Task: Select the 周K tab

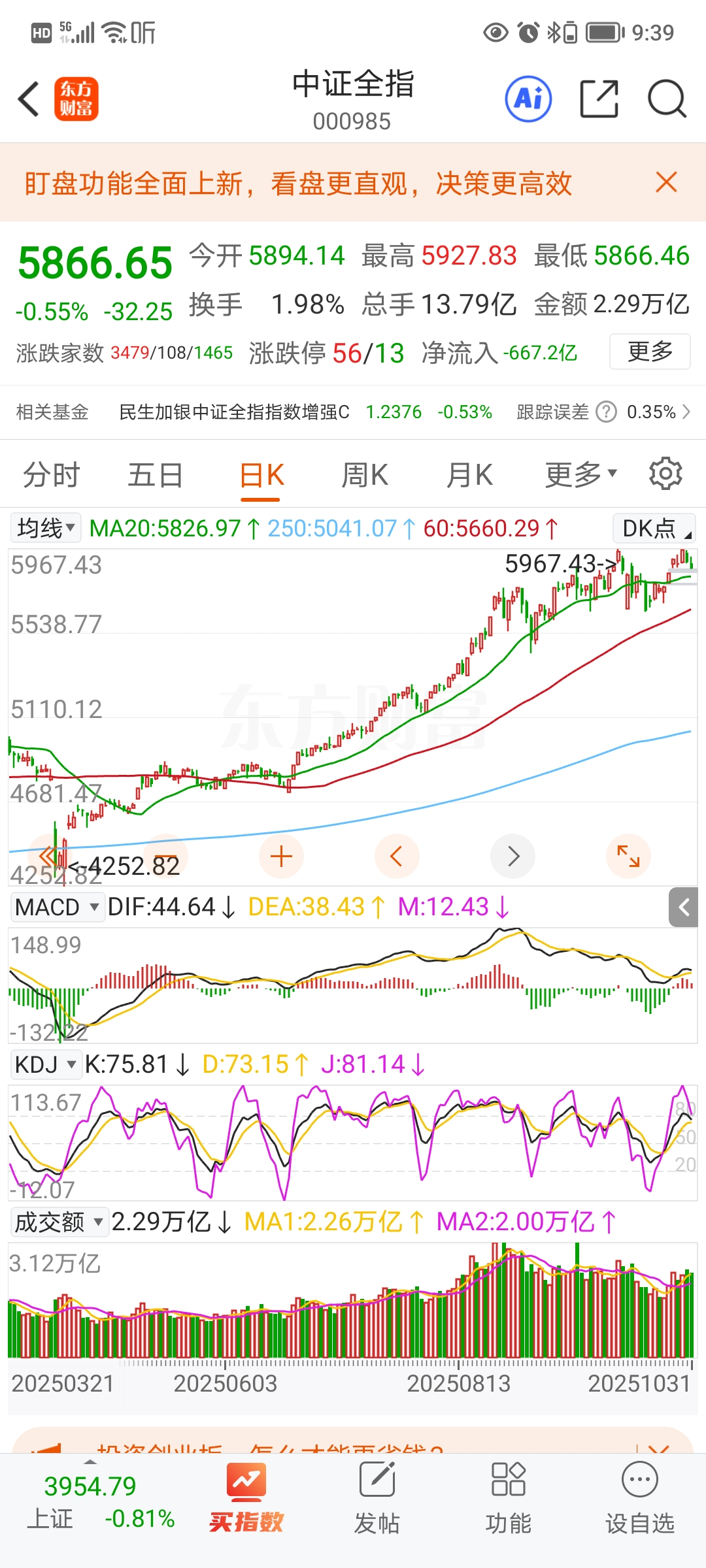Action: click(365, 475)
